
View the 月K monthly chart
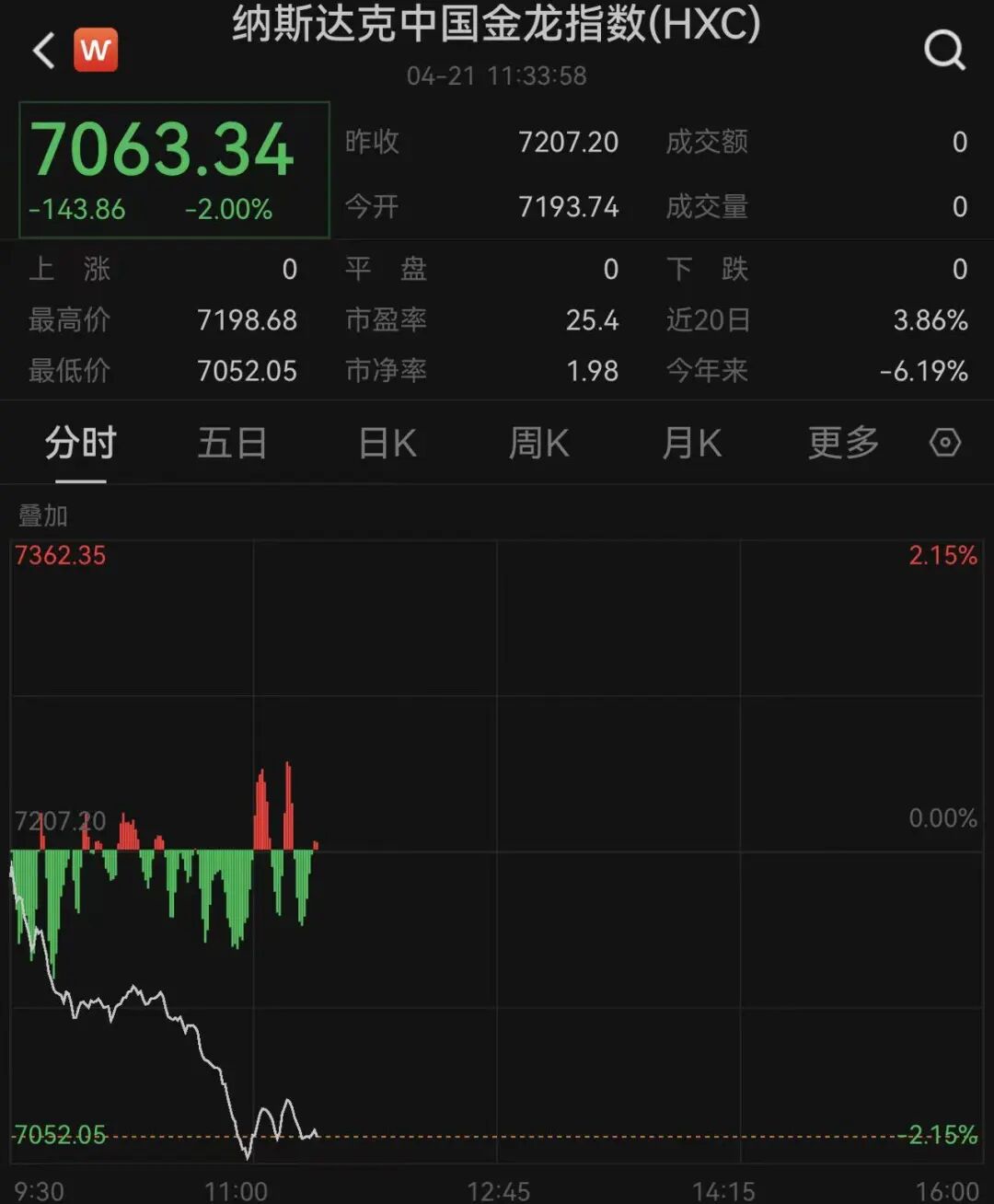[x=692, y=444]
